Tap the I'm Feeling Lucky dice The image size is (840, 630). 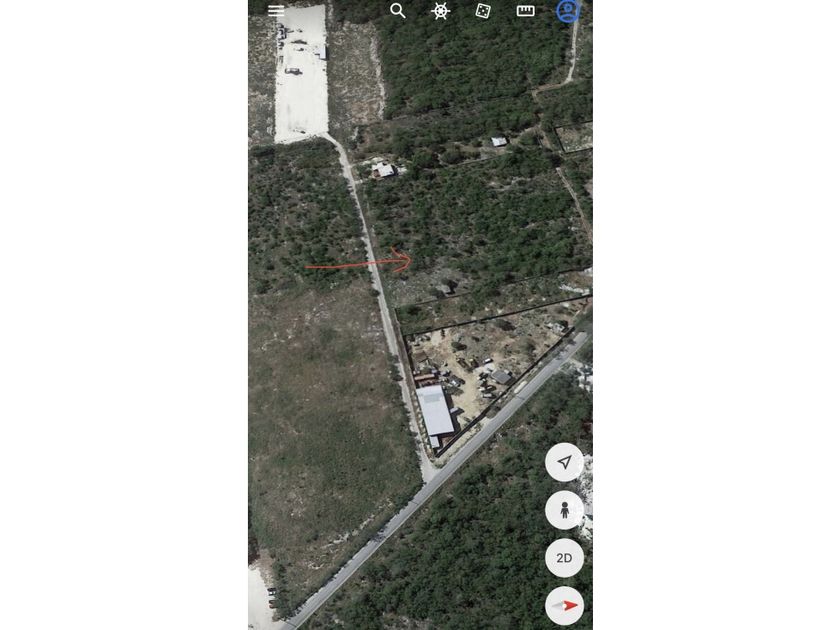point(483,11)
